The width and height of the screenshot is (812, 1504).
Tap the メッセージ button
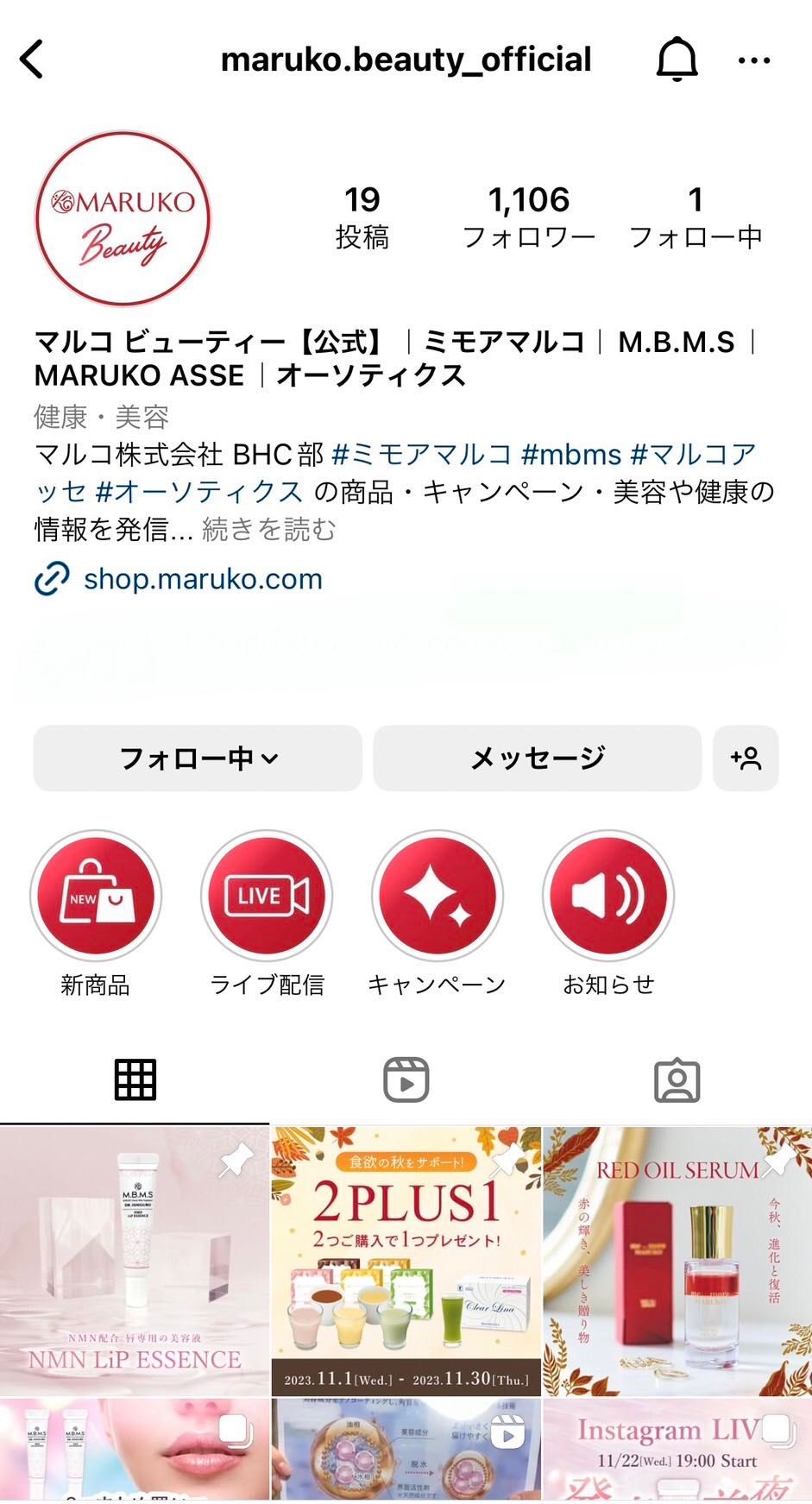coord(537,758)
